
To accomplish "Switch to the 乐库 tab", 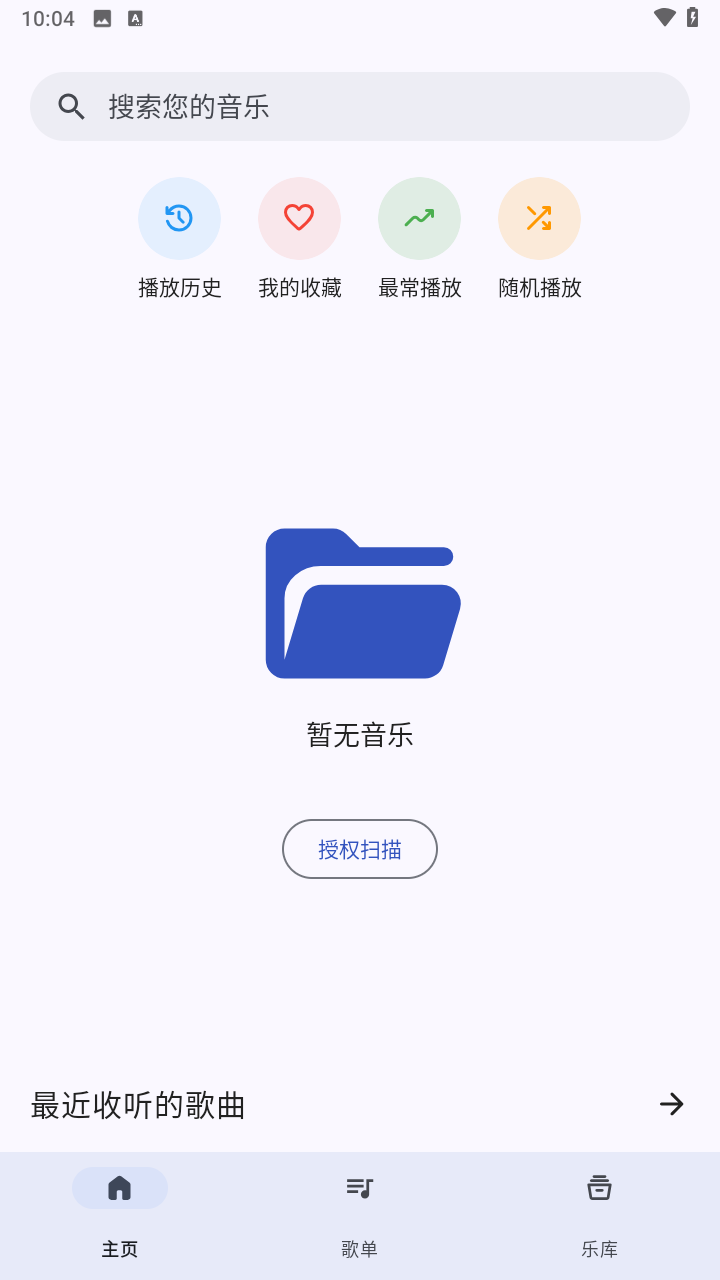I will [599, 1215].
